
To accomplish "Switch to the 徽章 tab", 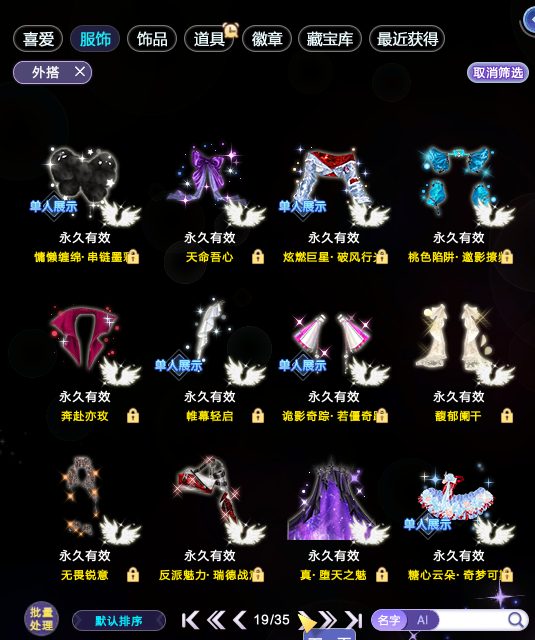I will click(x=267, y=39).
